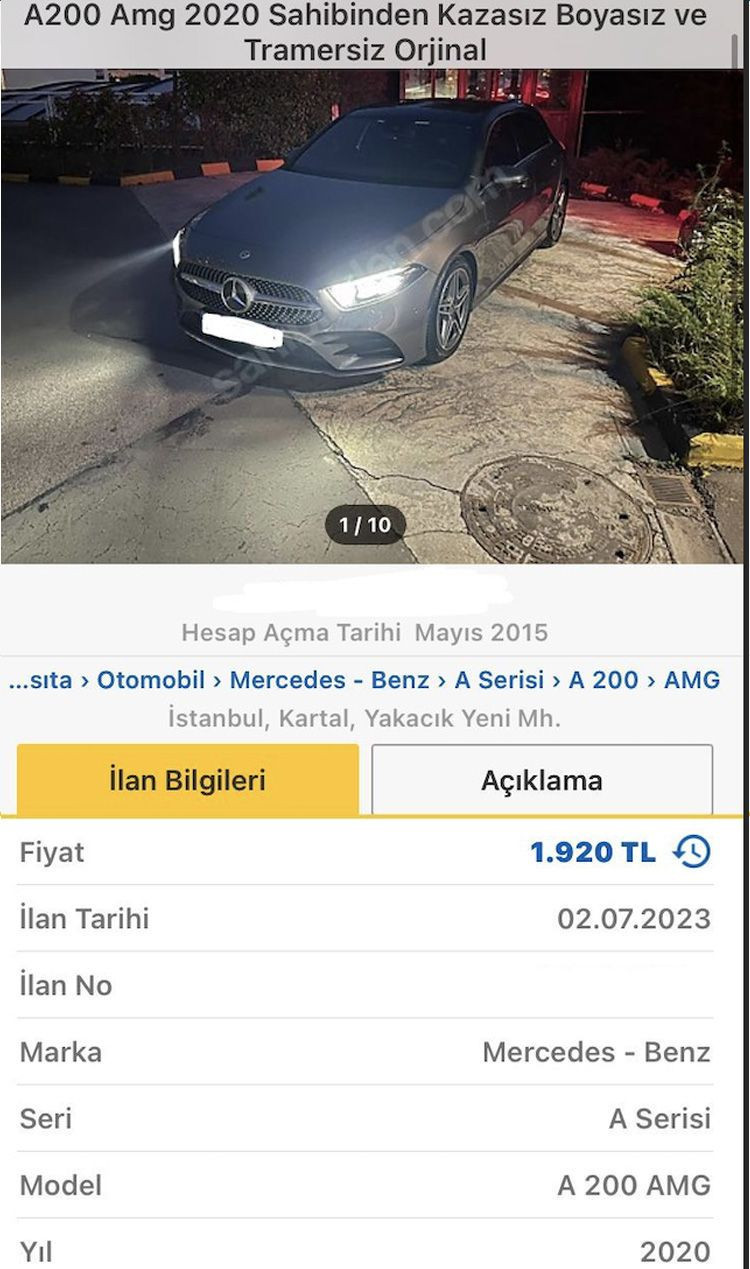
Task: Select the İlan Bilgileri tab
Action: pyautogui.click(x=186, y=780)
